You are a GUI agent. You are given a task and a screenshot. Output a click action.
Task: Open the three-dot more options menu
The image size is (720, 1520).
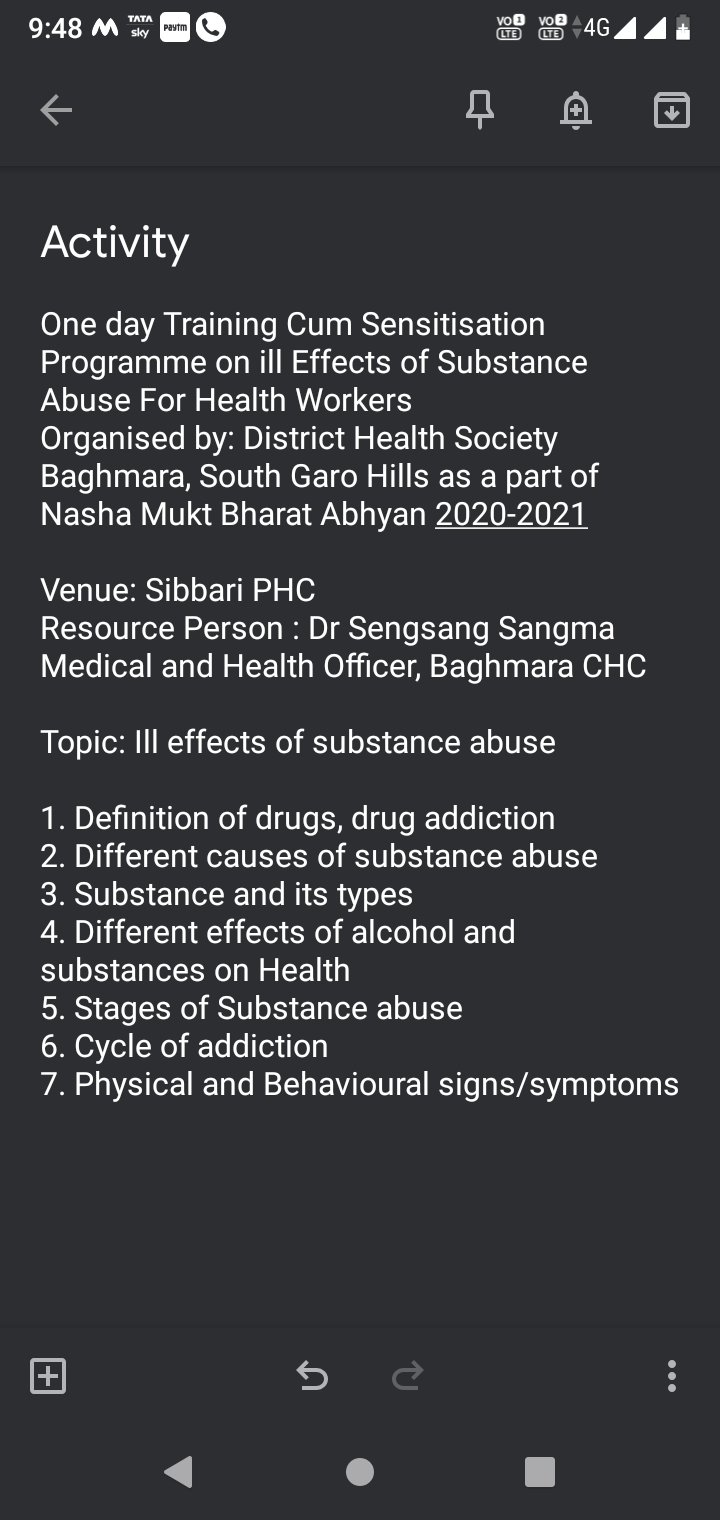672,1376
